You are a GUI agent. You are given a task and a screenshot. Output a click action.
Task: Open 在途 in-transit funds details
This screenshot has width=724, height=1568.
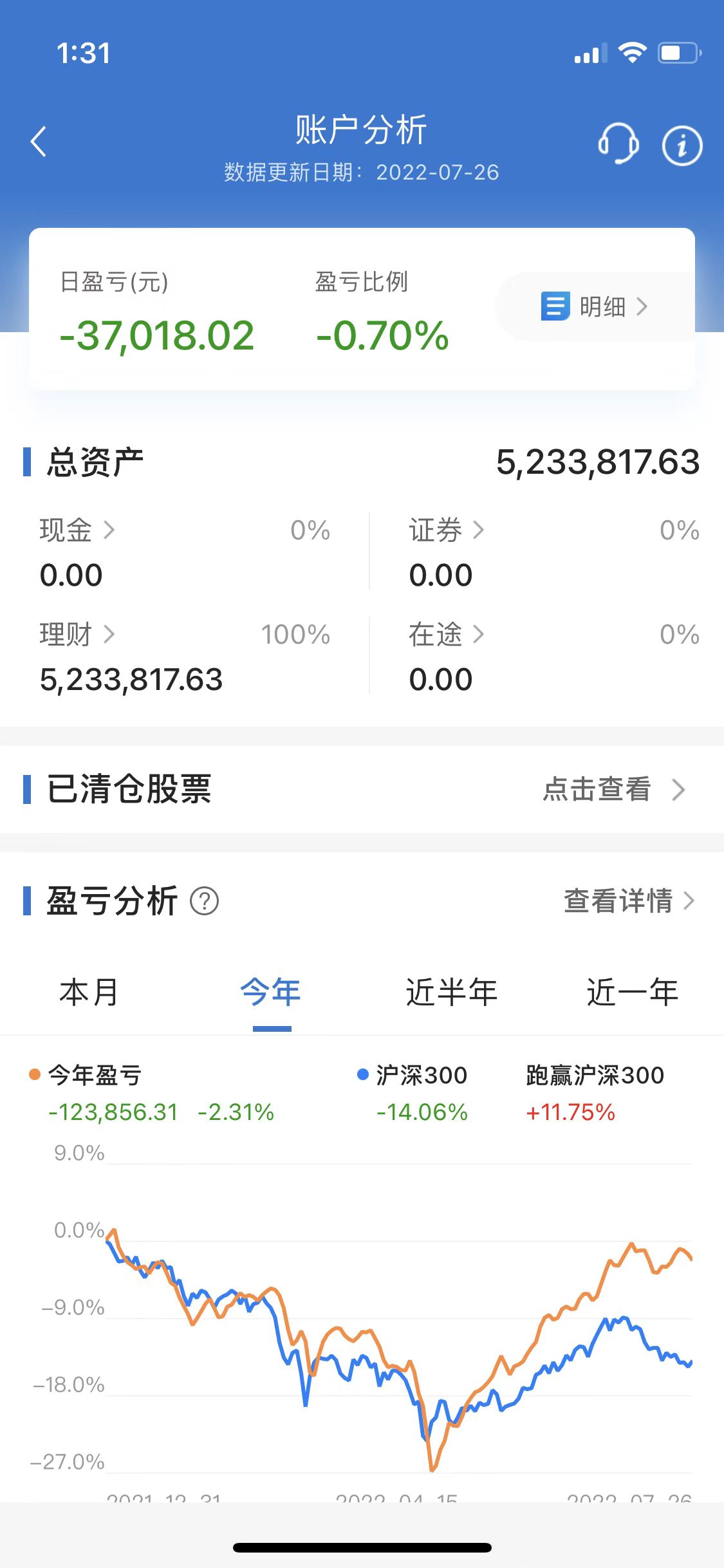click(x=447, y=635)
